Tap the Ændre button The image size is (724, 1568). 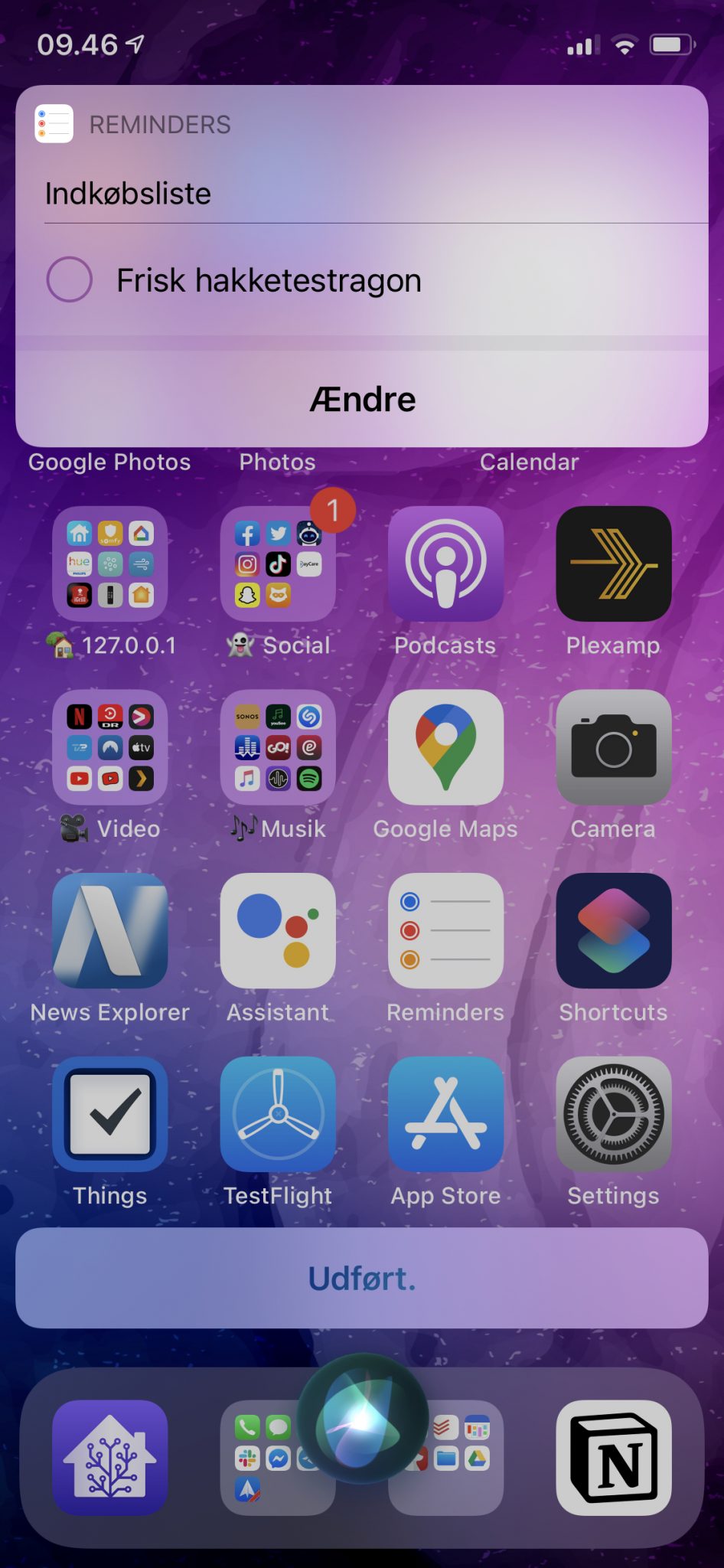tap(362, 399)
